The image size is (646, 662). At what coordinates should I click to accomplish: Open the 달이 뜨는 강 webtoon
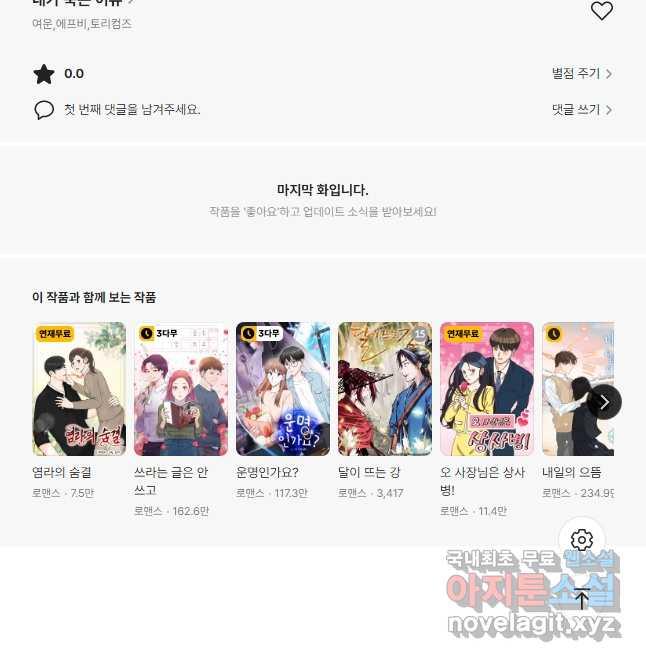(x=385, y=389)
